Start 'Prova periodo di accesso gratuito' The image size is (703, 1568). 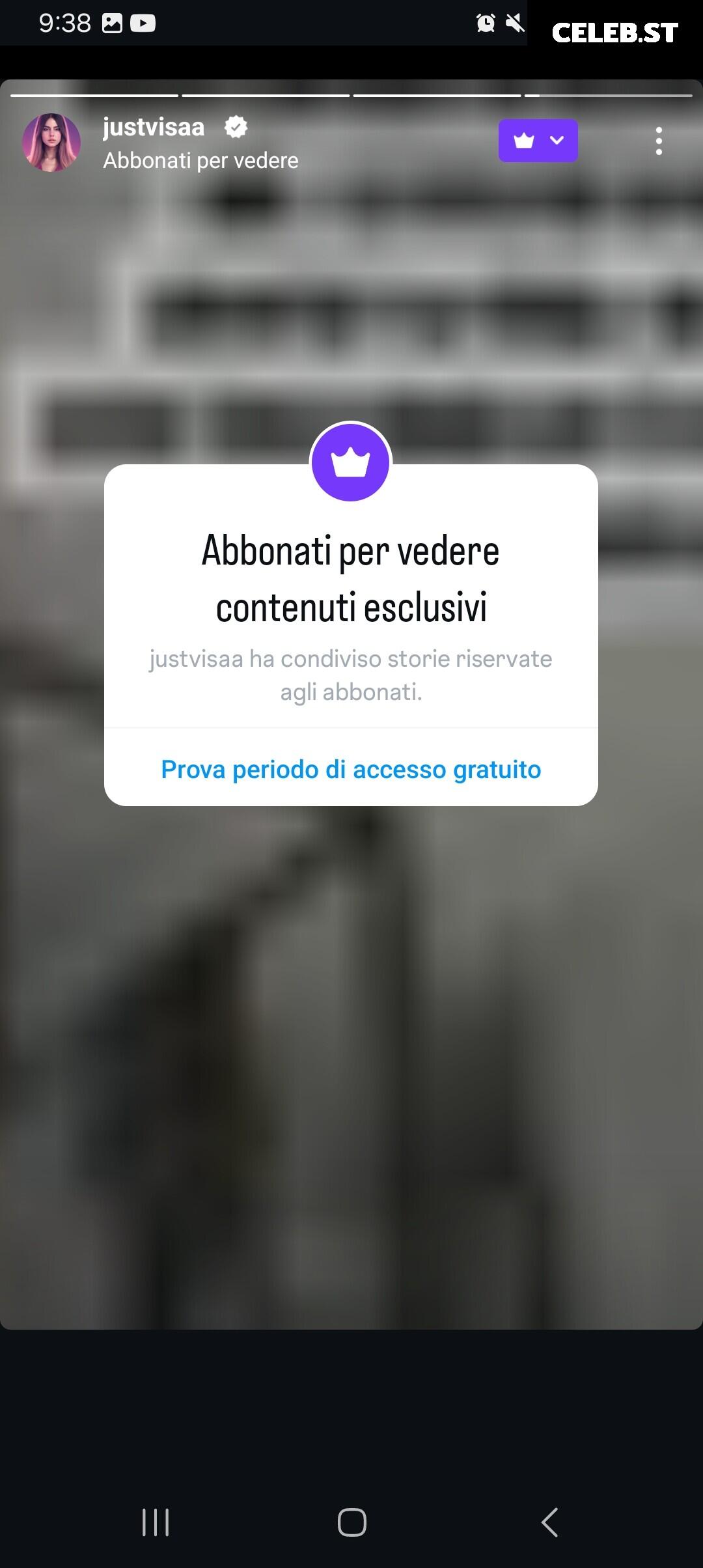(351, 769)
